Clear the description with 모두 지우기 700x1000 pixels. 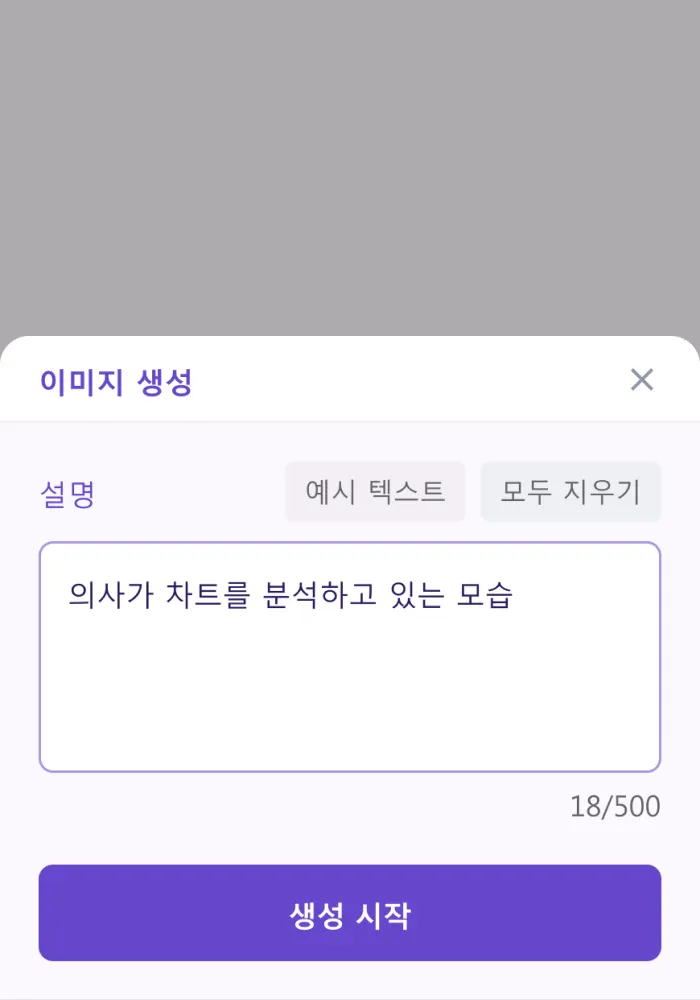coord(570,492)
